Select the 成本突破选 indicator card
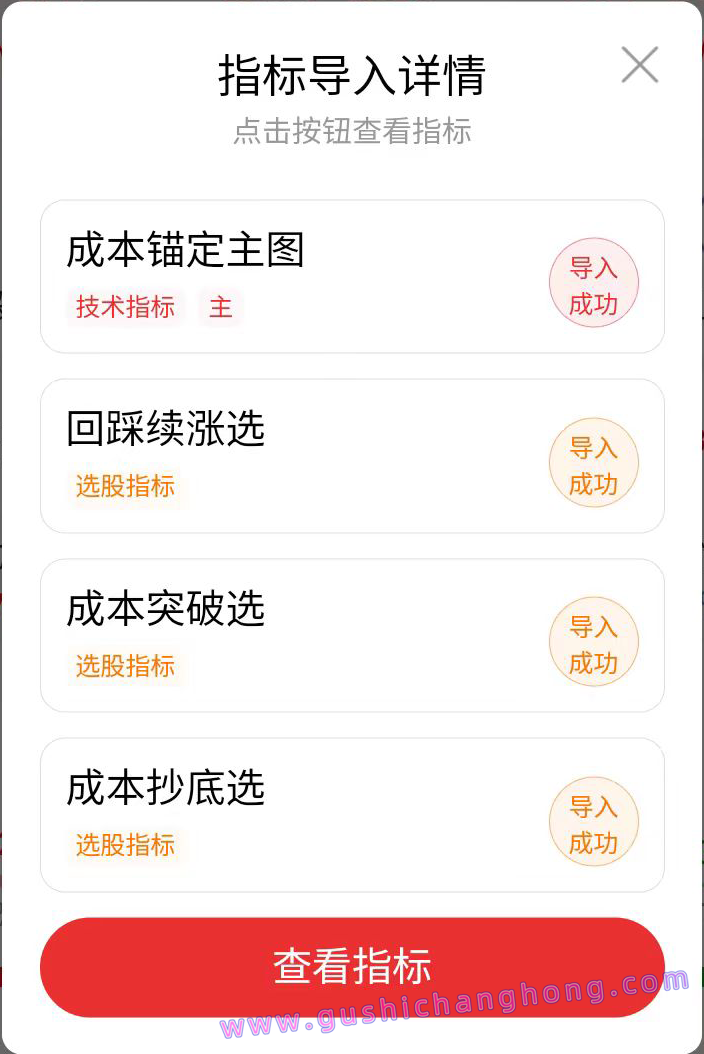Screen dimensions: 704x1054 300,635
